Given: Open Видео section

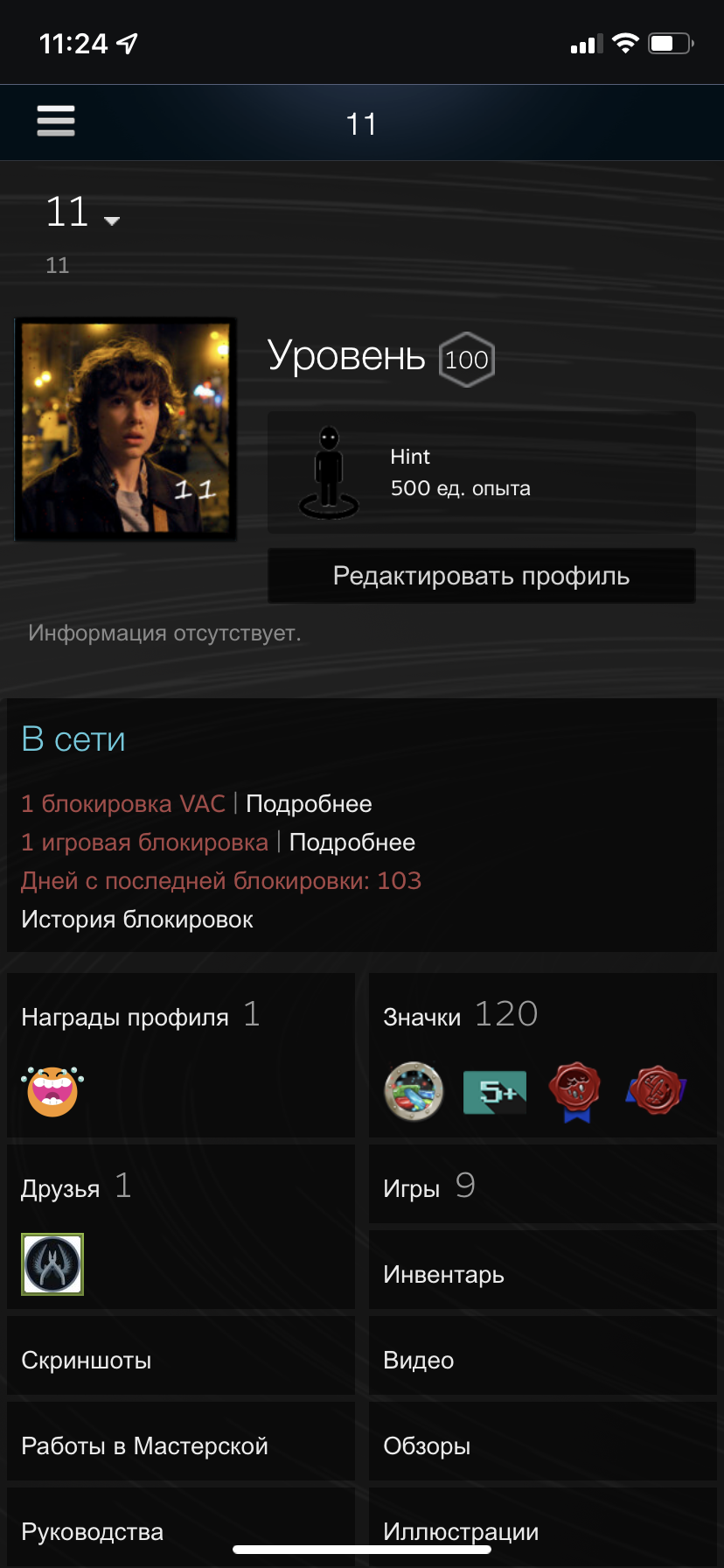Looking at the screenshot, I should click(x=542, y=1360).
